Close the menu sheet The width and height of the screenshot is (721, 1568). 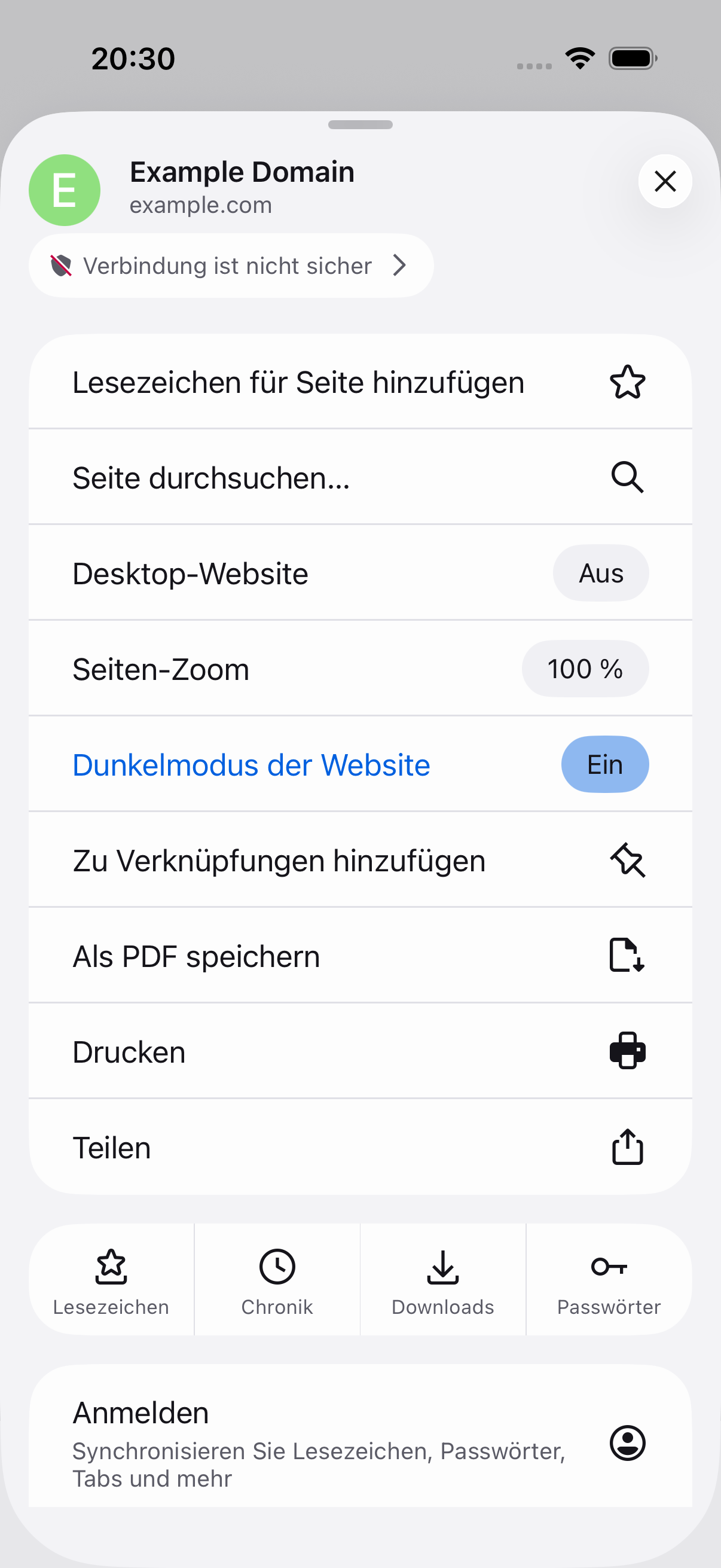point(664,181)
